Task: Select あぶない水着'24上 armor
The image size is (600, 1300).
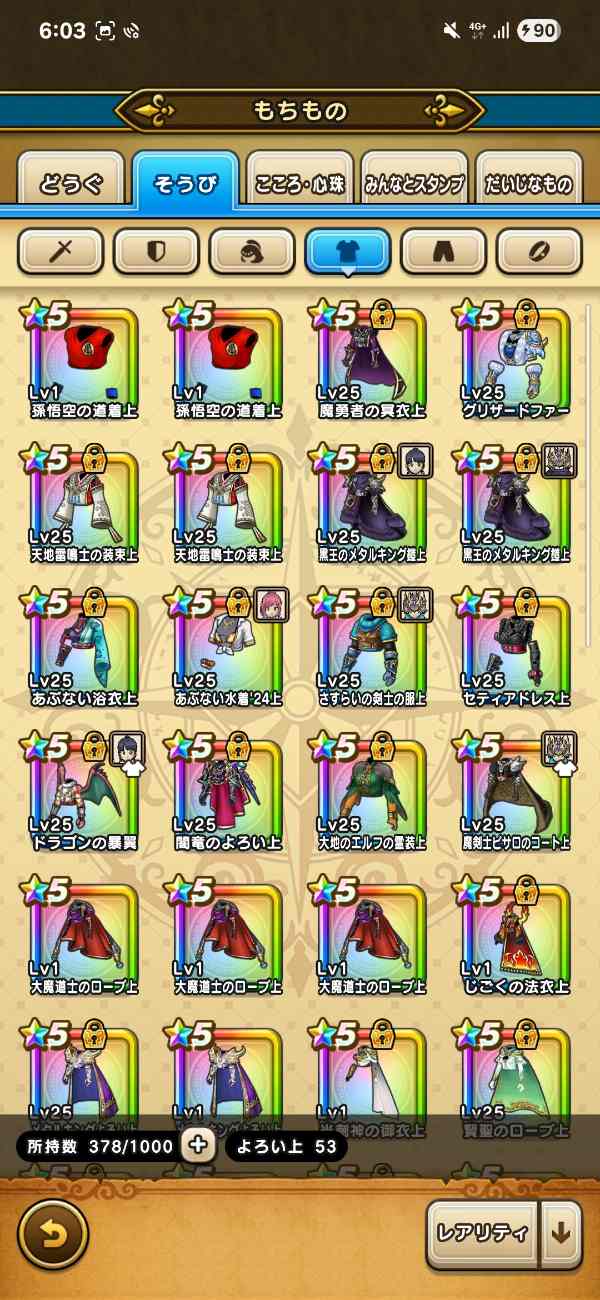Action: tap(228, 649)
